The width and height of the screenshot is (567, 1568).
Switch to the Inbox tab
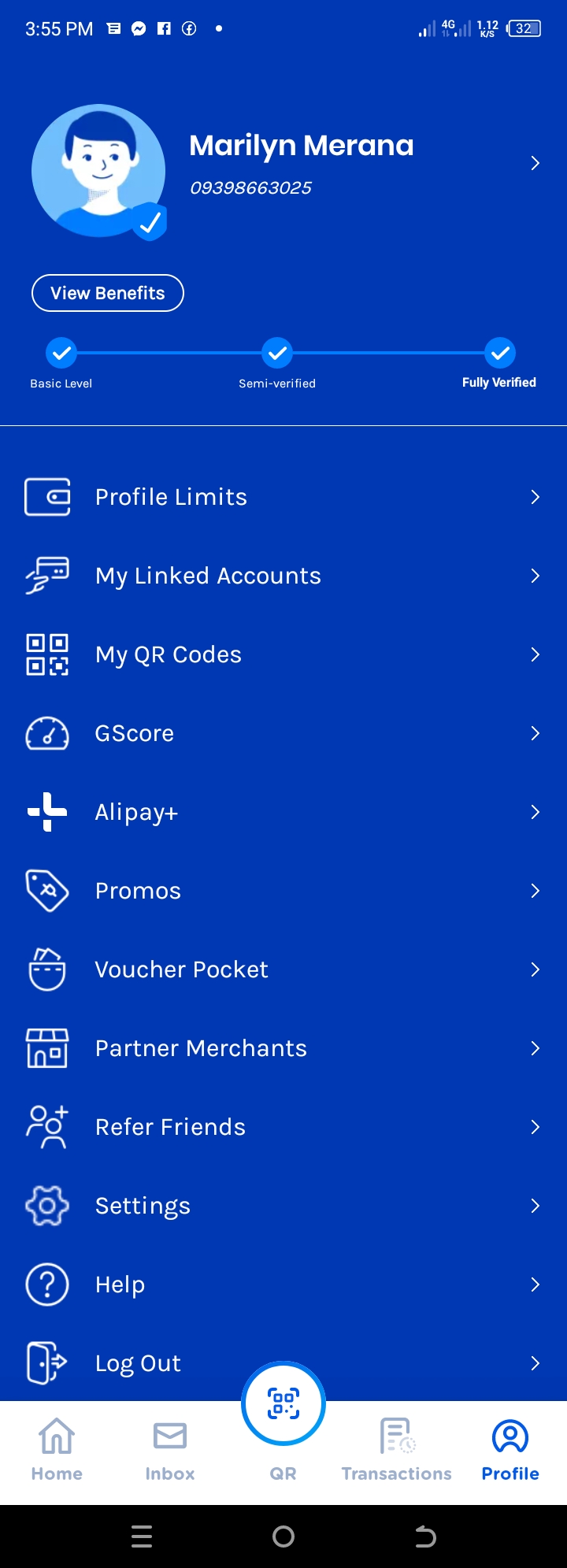click(170, 1450)
